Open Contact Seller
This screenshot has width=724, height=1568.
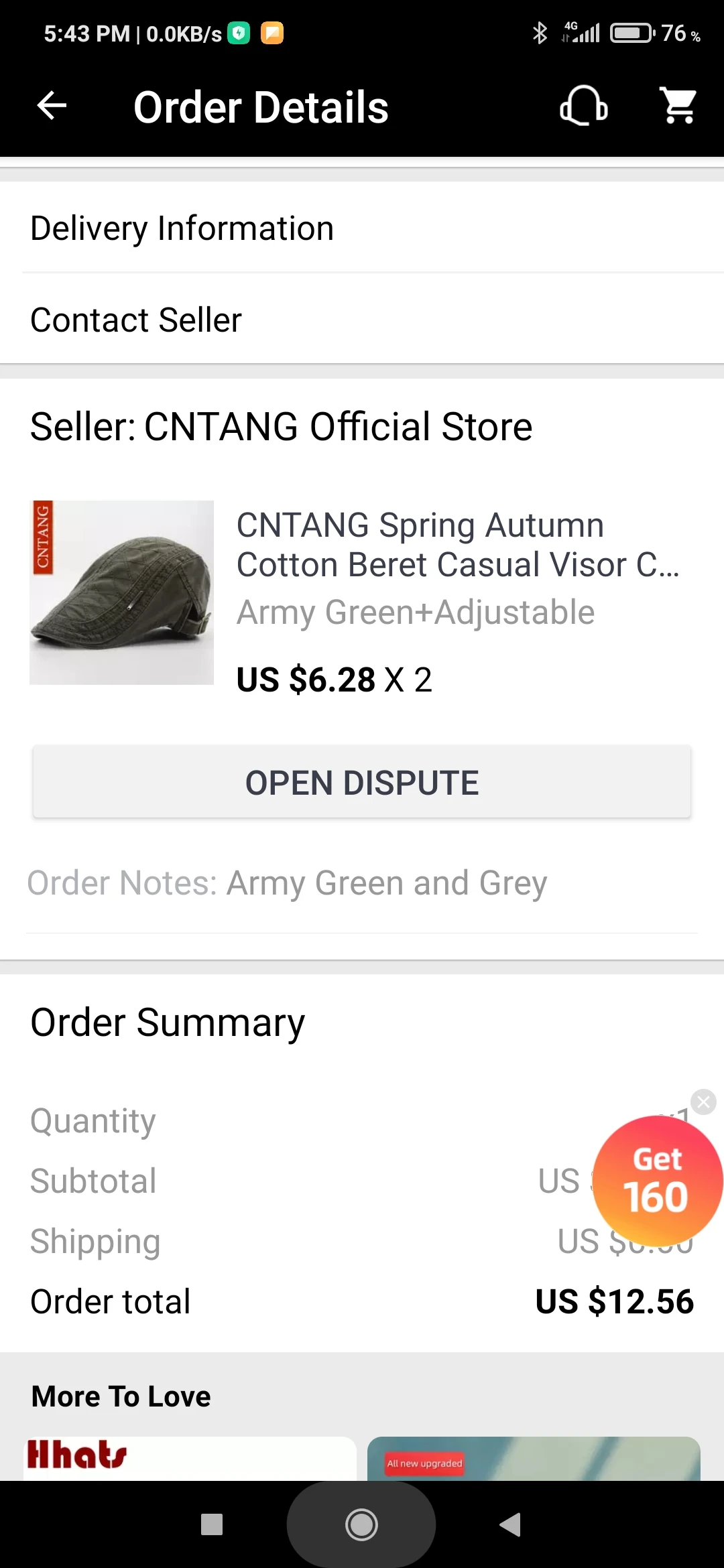(362, 320)
